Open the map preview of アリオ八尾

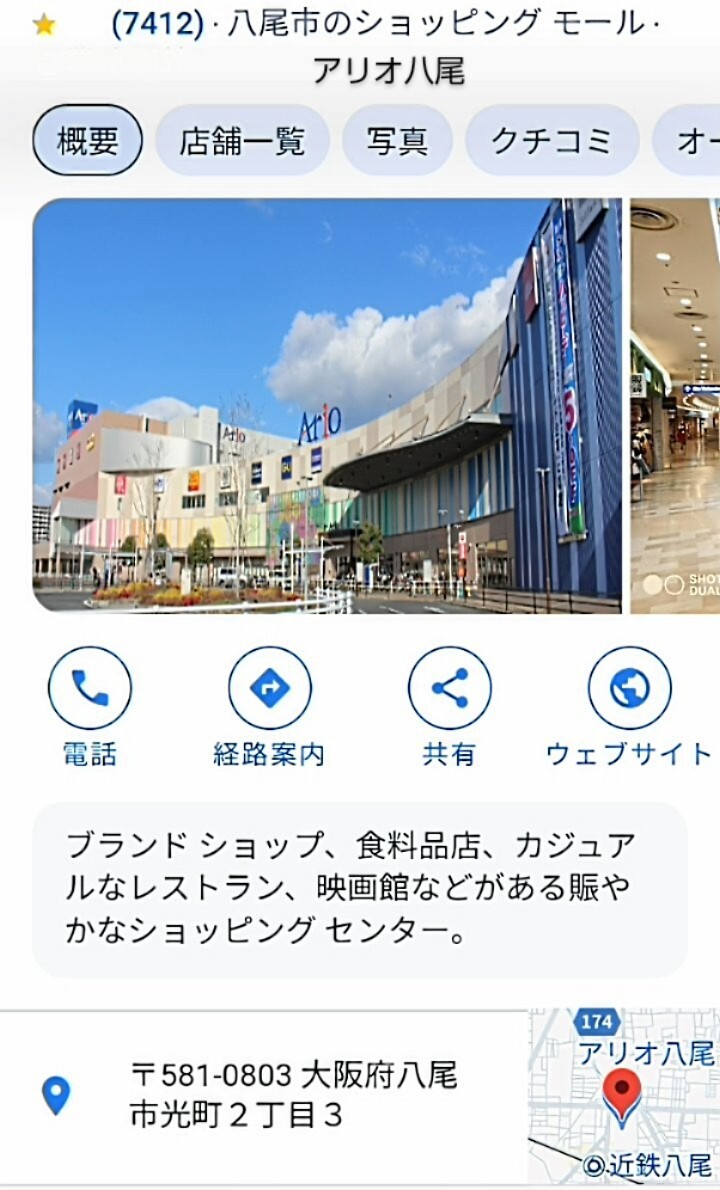(x=624, y=1095)
